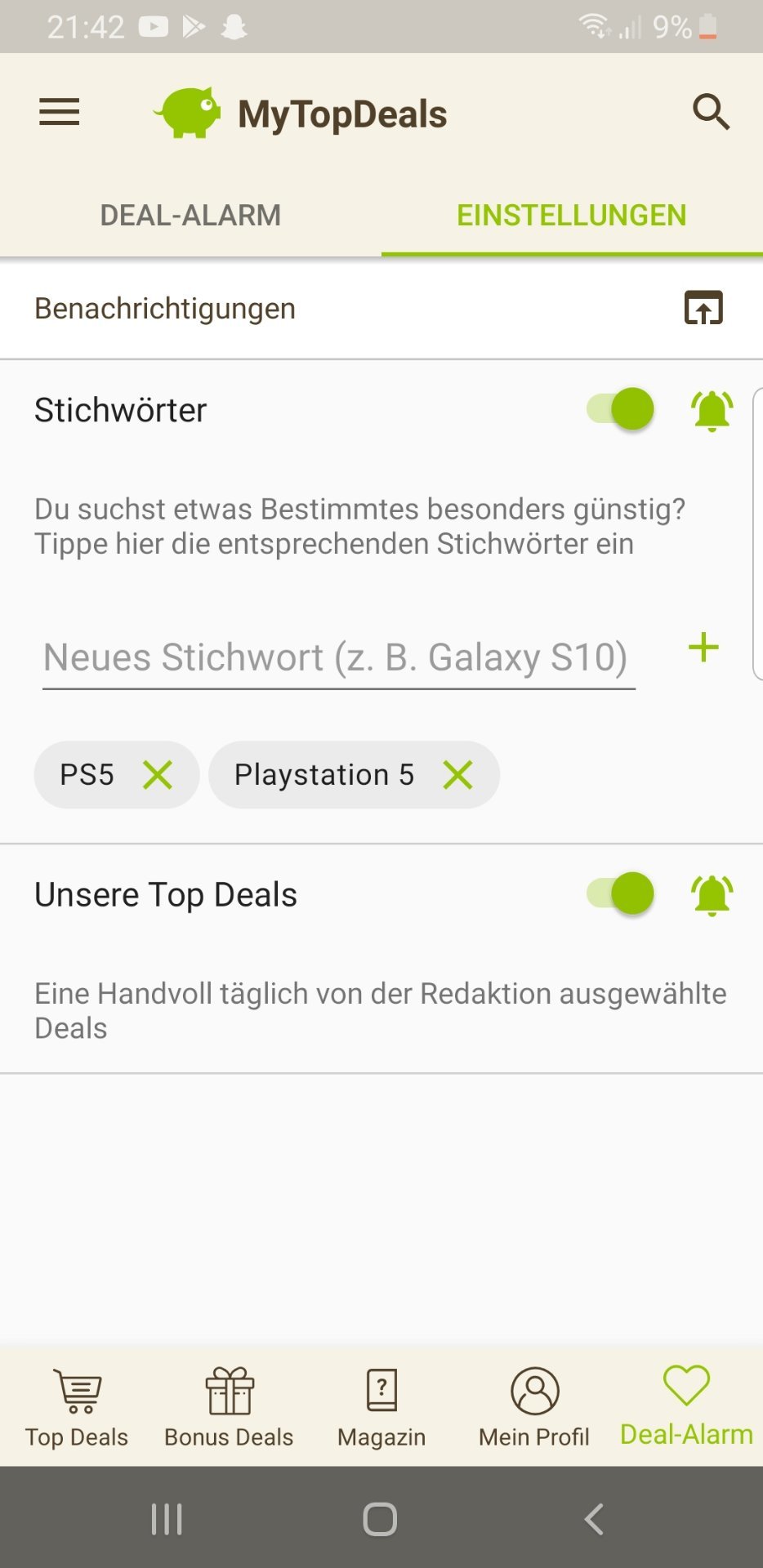This screenshot has height=1568, width=763.
Task: Tap the bell icon beside Unsere Top Deals
Action: click(712, 895)
